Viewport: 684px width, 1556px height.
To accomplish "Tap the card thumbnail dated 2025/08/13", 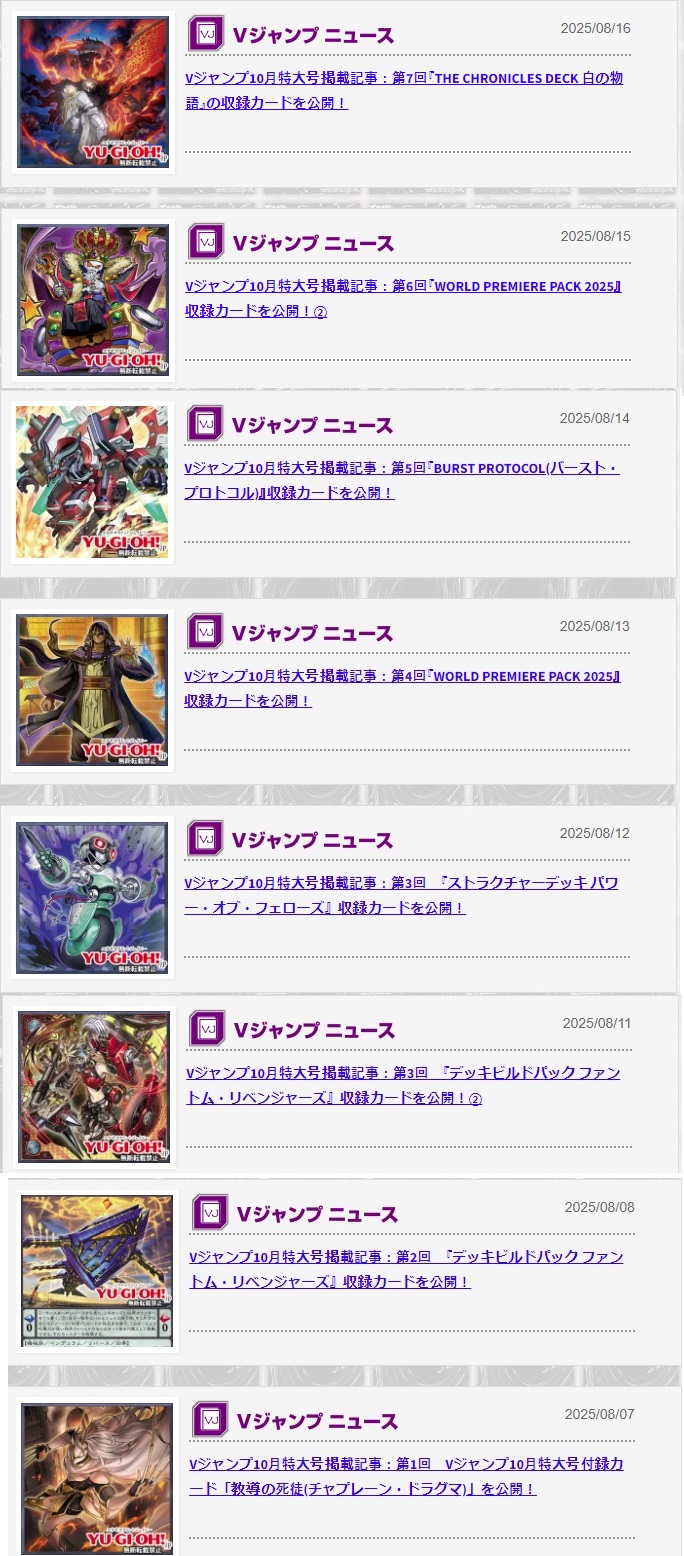I will (x=92, y=690).
